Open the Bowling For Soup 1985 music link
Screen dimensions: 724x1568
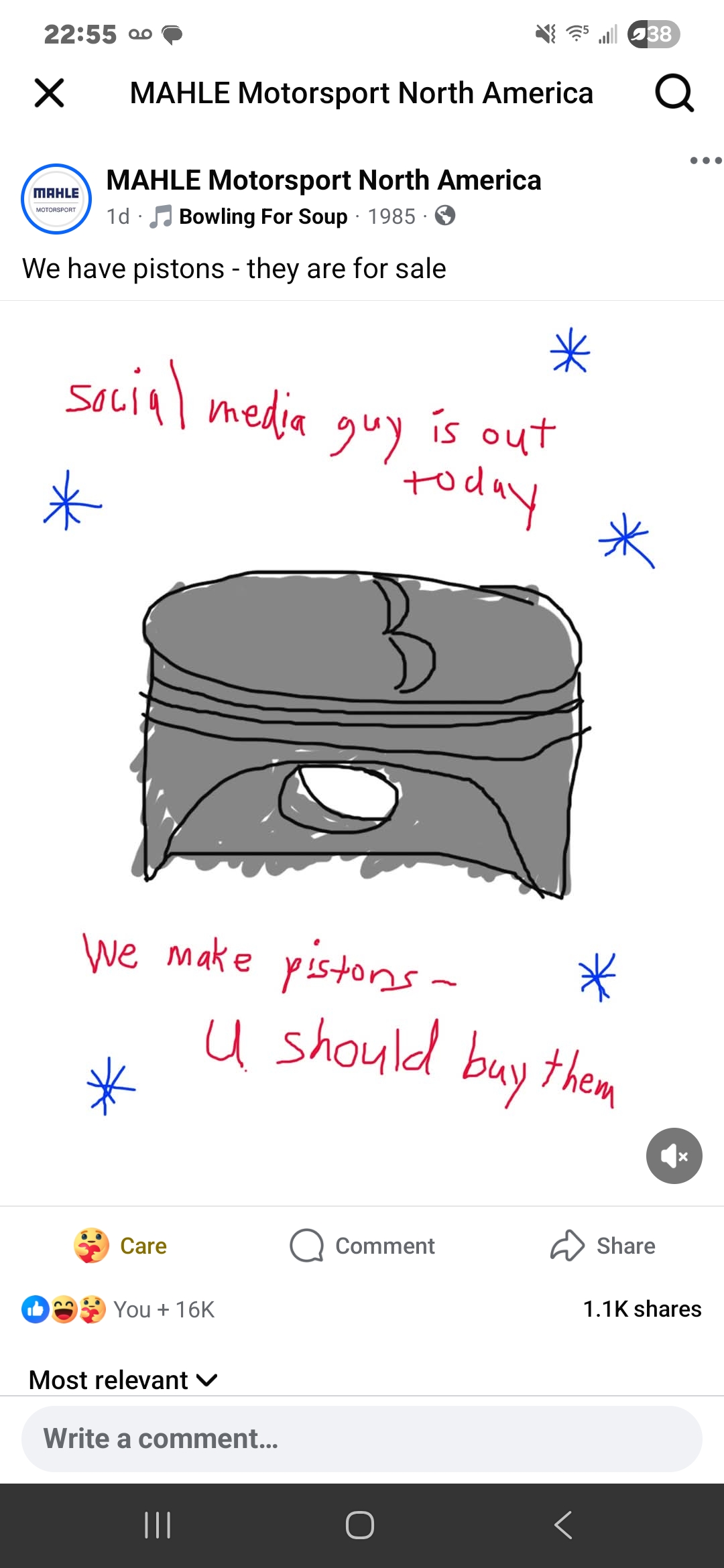click(x=263, y=216)
